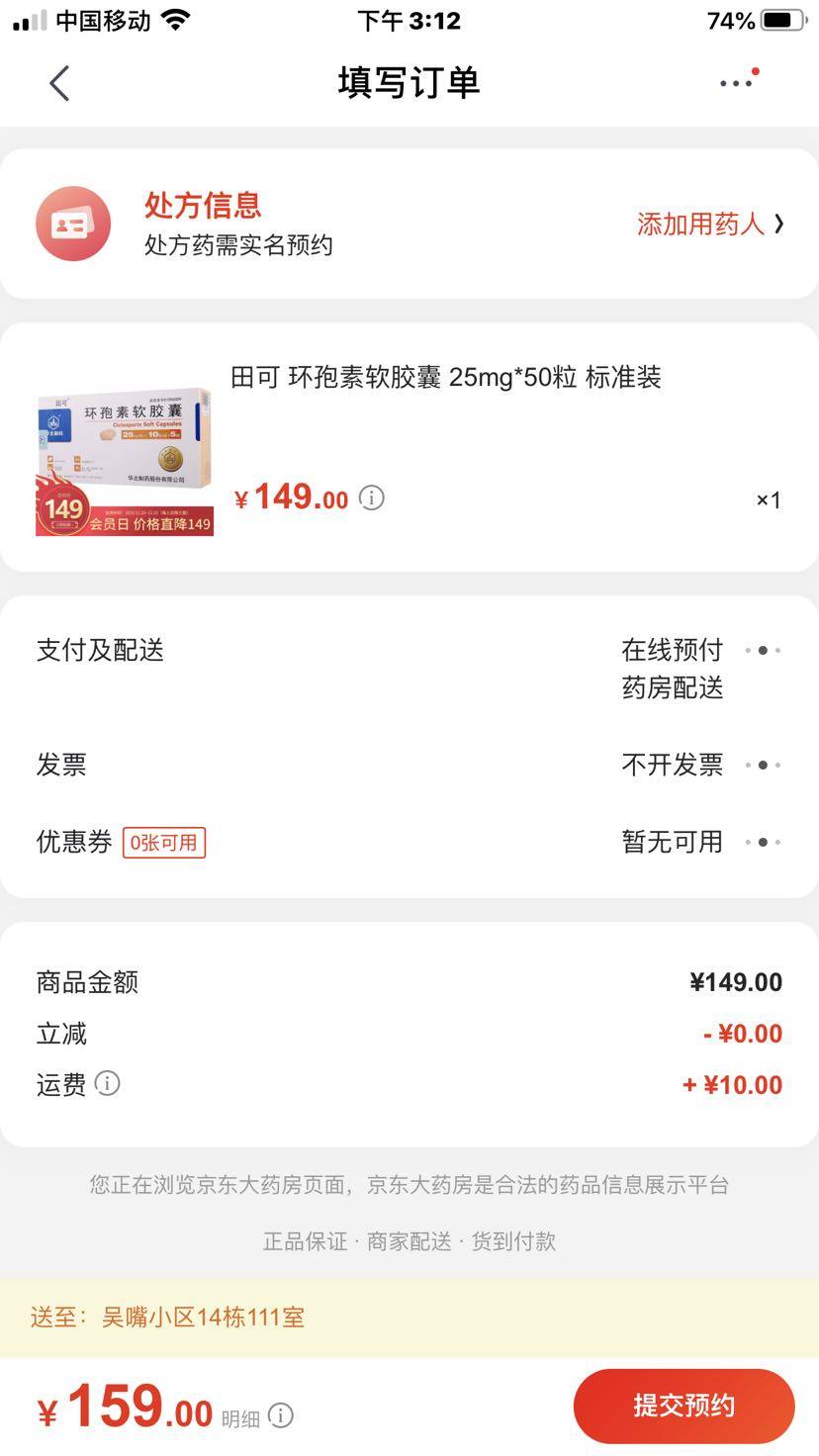The image size is (819, 1456).
Task: Open the three-dot overflow menu
Action: (x=738, y=82)
